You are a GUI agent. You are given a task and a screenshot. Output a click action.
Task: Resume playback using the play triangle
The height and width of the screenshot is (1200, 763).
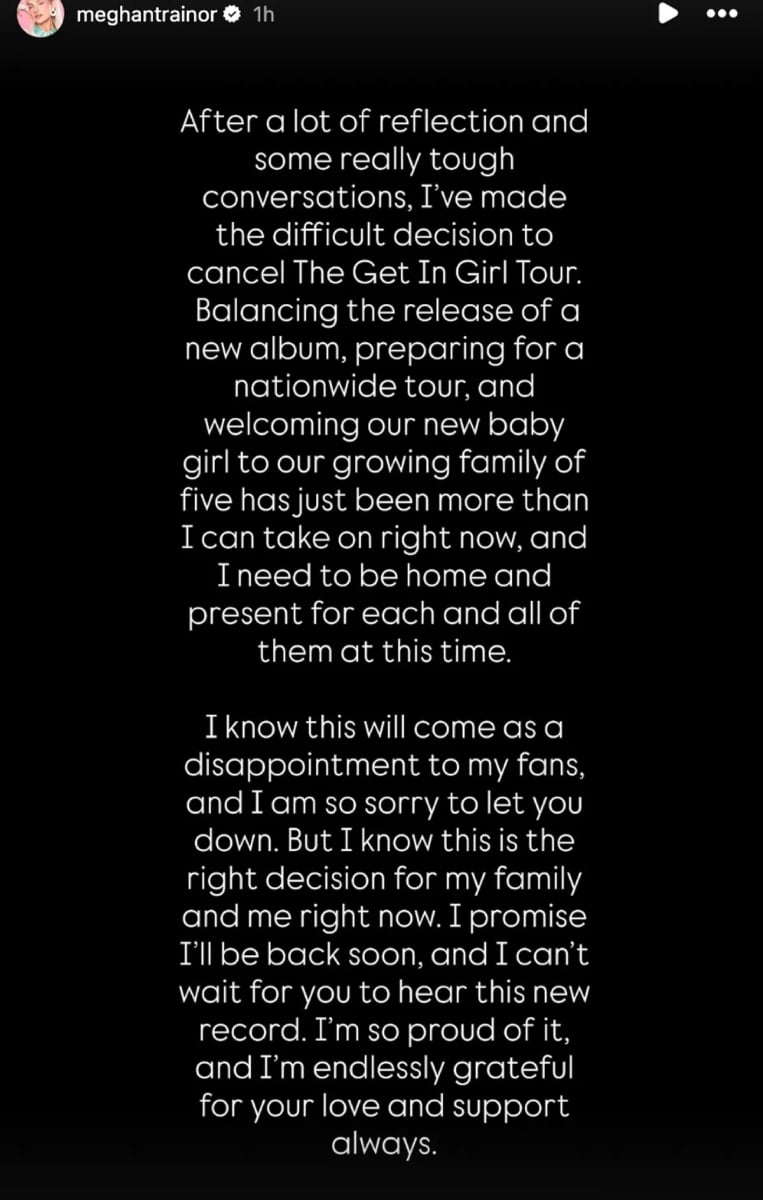click(668, 14)
